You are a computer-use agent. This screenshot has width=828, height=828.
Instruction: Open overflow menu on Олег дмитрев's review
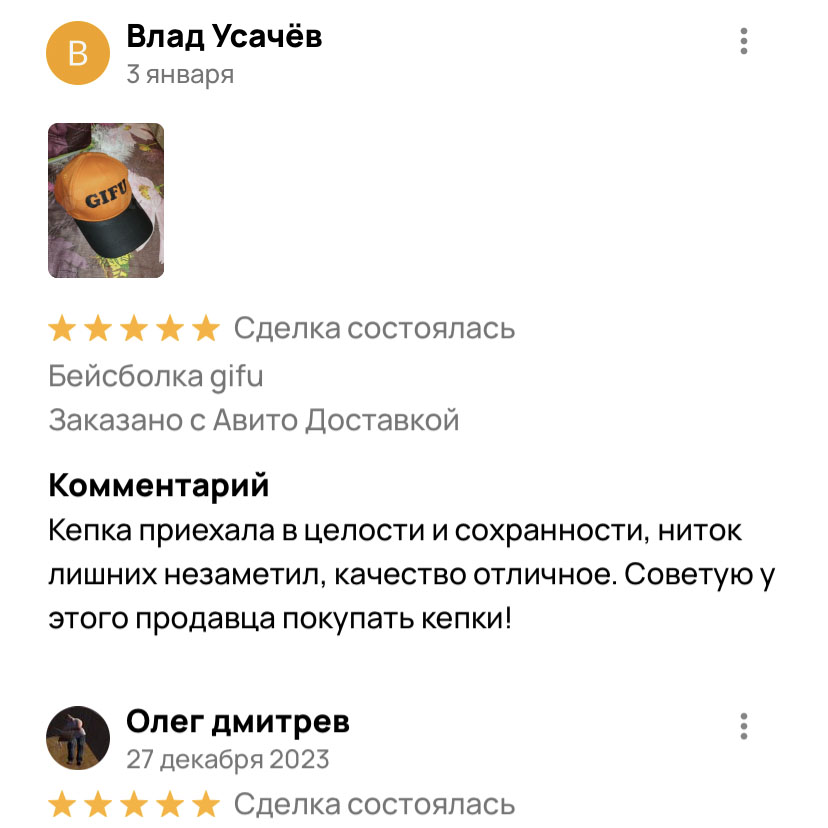point(744,726)
